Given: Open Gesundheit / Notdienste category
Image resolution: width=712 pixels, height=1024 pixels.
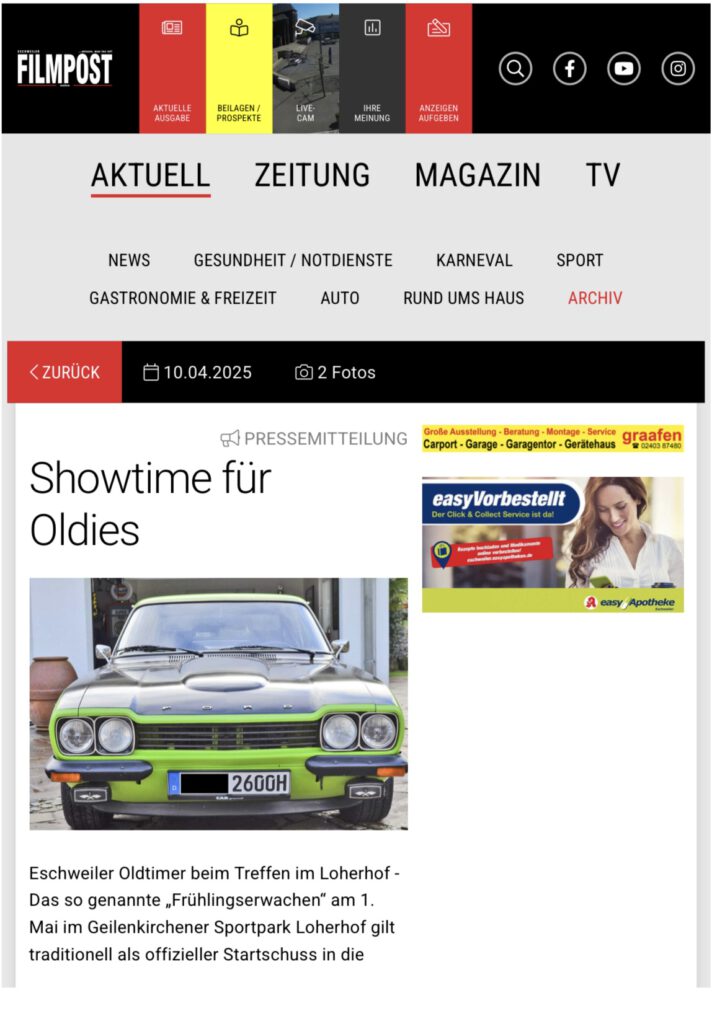Looking at the screenshot, I should 293,260.
